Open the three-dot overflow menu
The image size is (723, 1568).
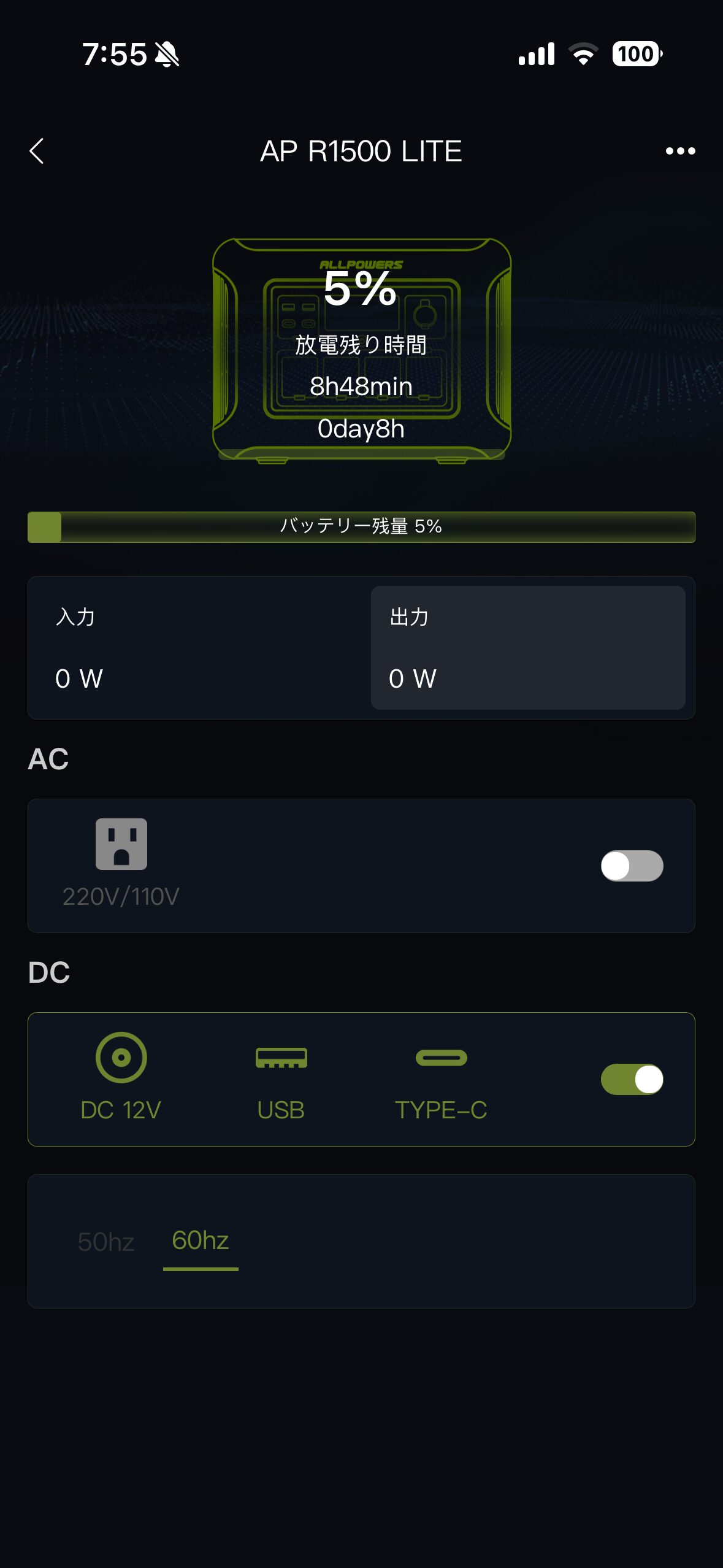(x=680, y=151)
